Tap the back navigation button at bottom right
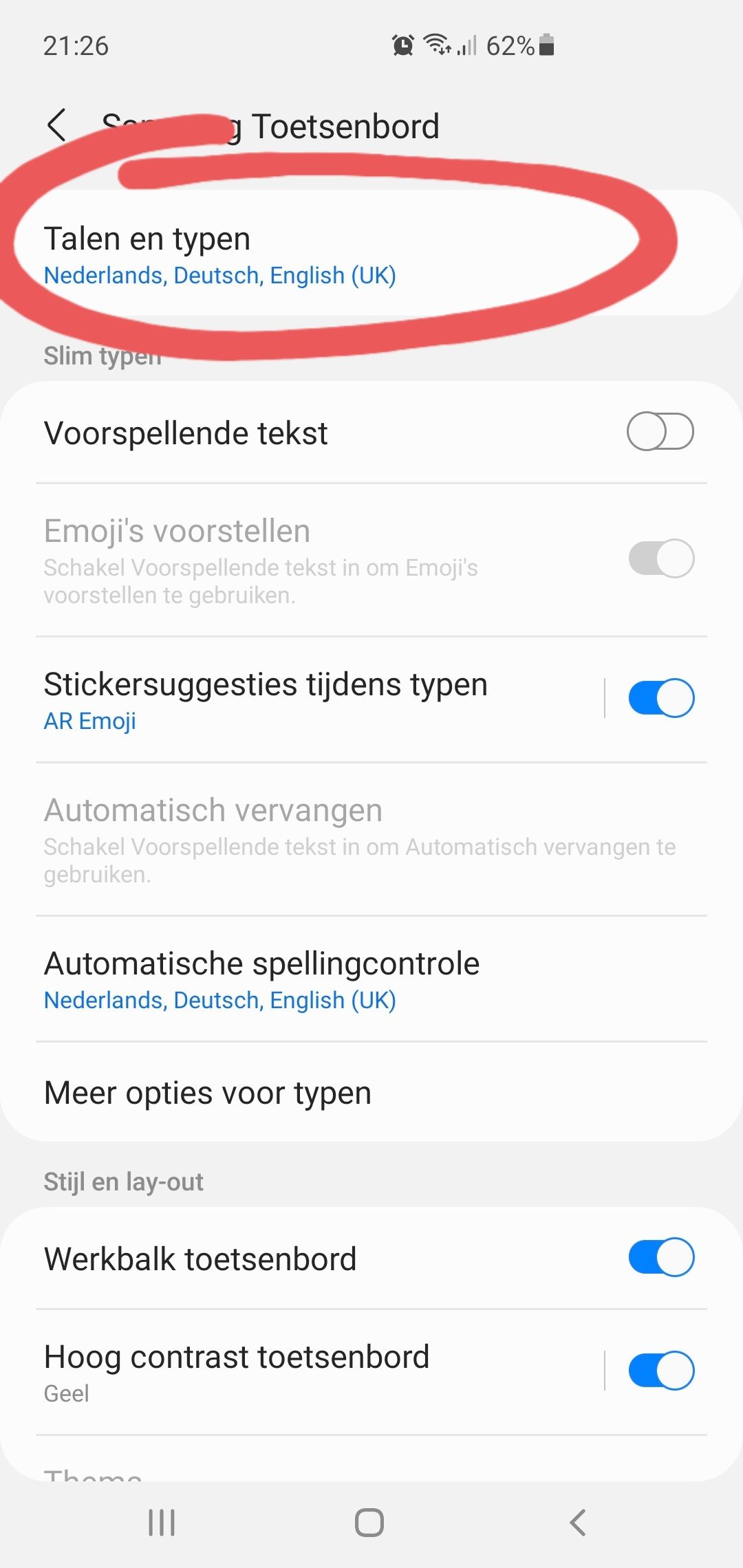The width and height of the screenshot is (743, 1568). (577, 1521)
